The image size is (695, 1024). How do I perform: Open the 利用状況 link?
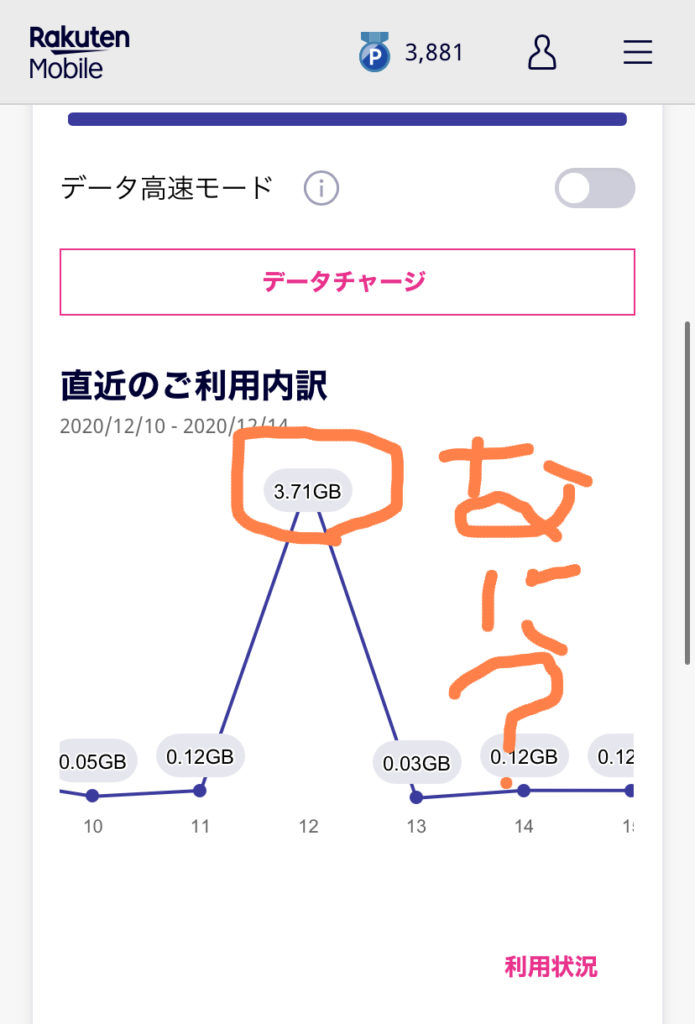coord(551,967)
